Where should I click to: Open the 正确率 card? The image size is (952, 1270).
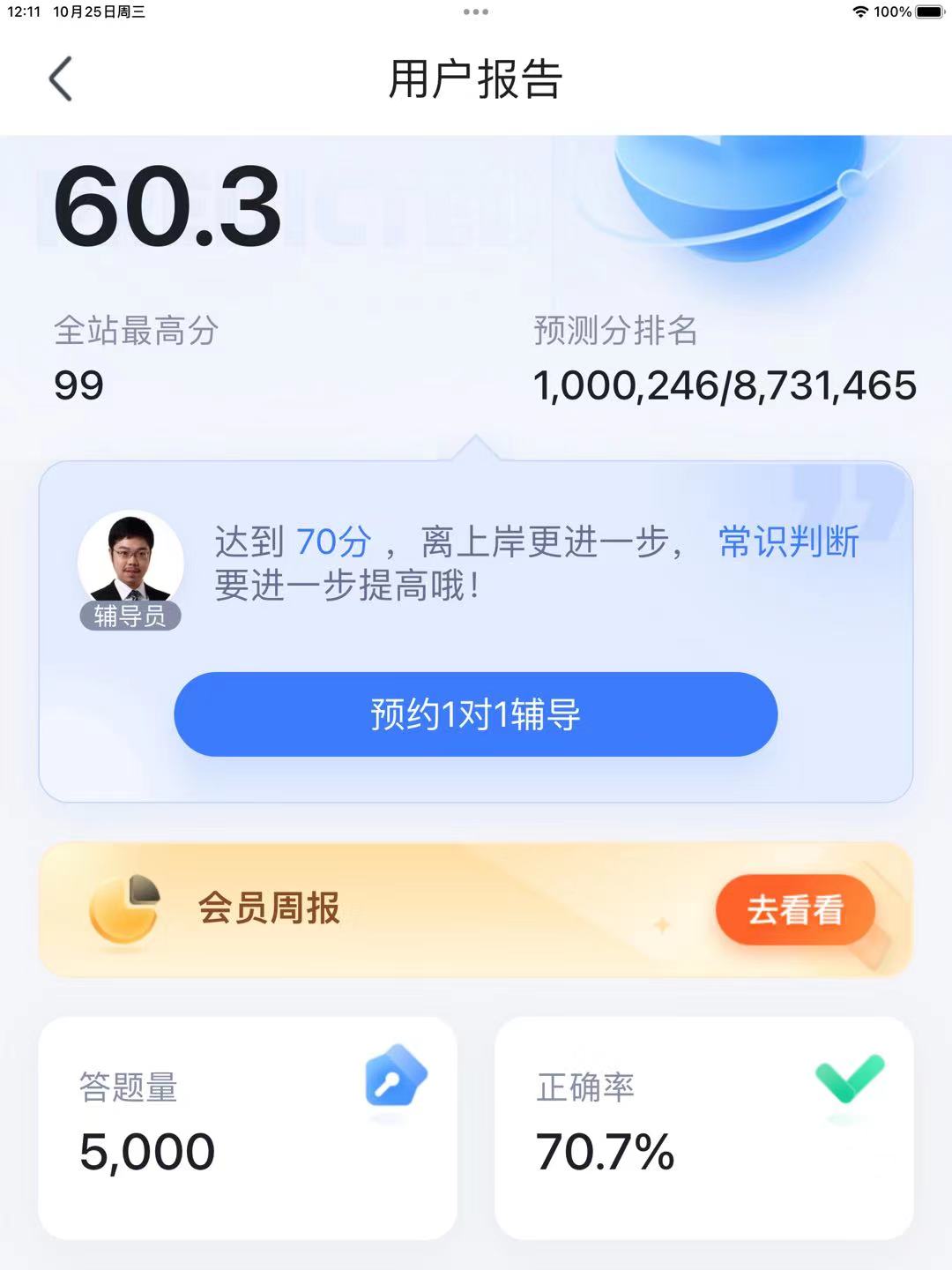point(703,1127)
